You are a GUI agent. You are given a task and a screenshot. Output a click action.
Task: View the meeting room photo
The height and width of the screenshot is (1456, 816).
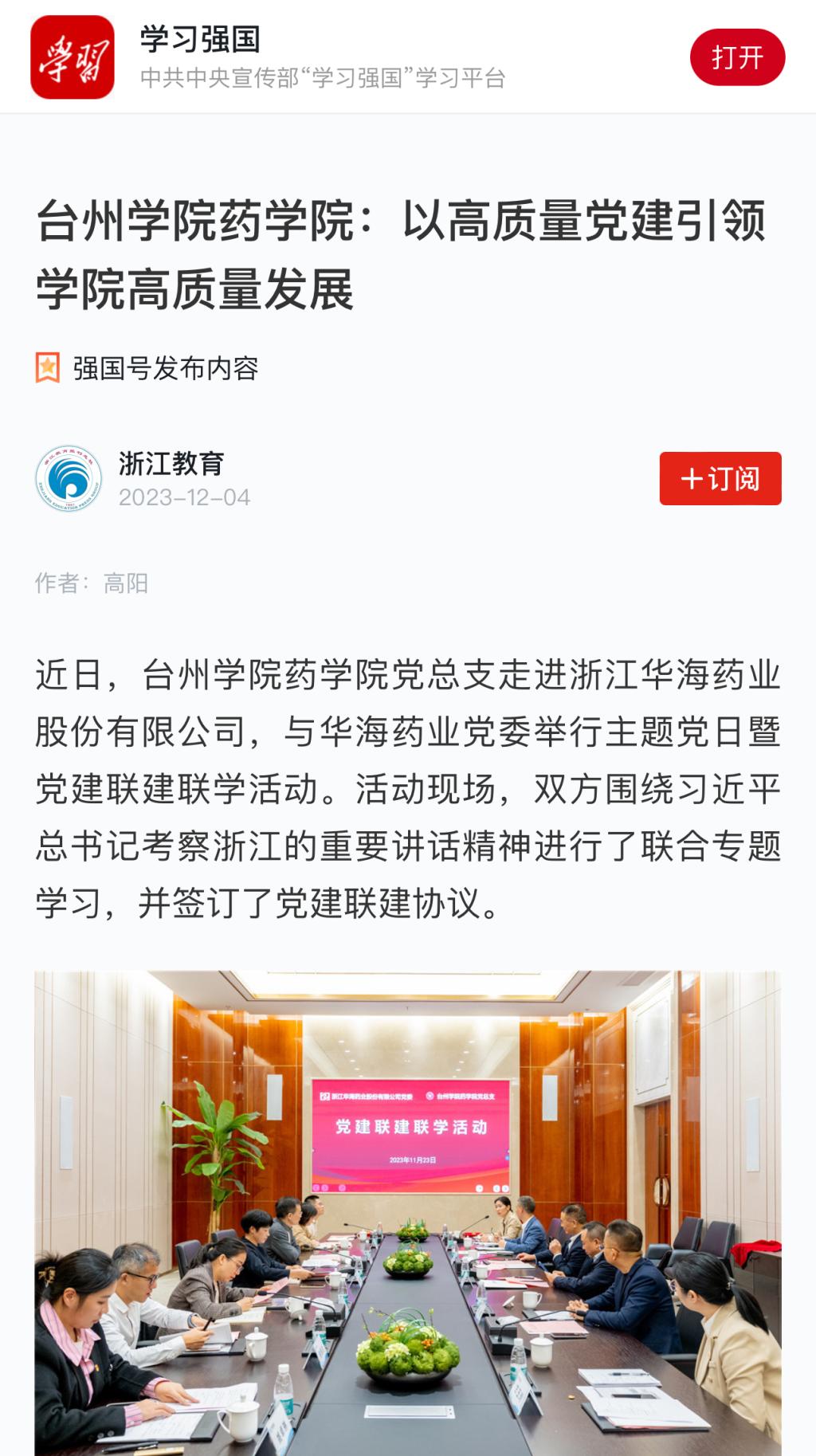point(407,1211)
